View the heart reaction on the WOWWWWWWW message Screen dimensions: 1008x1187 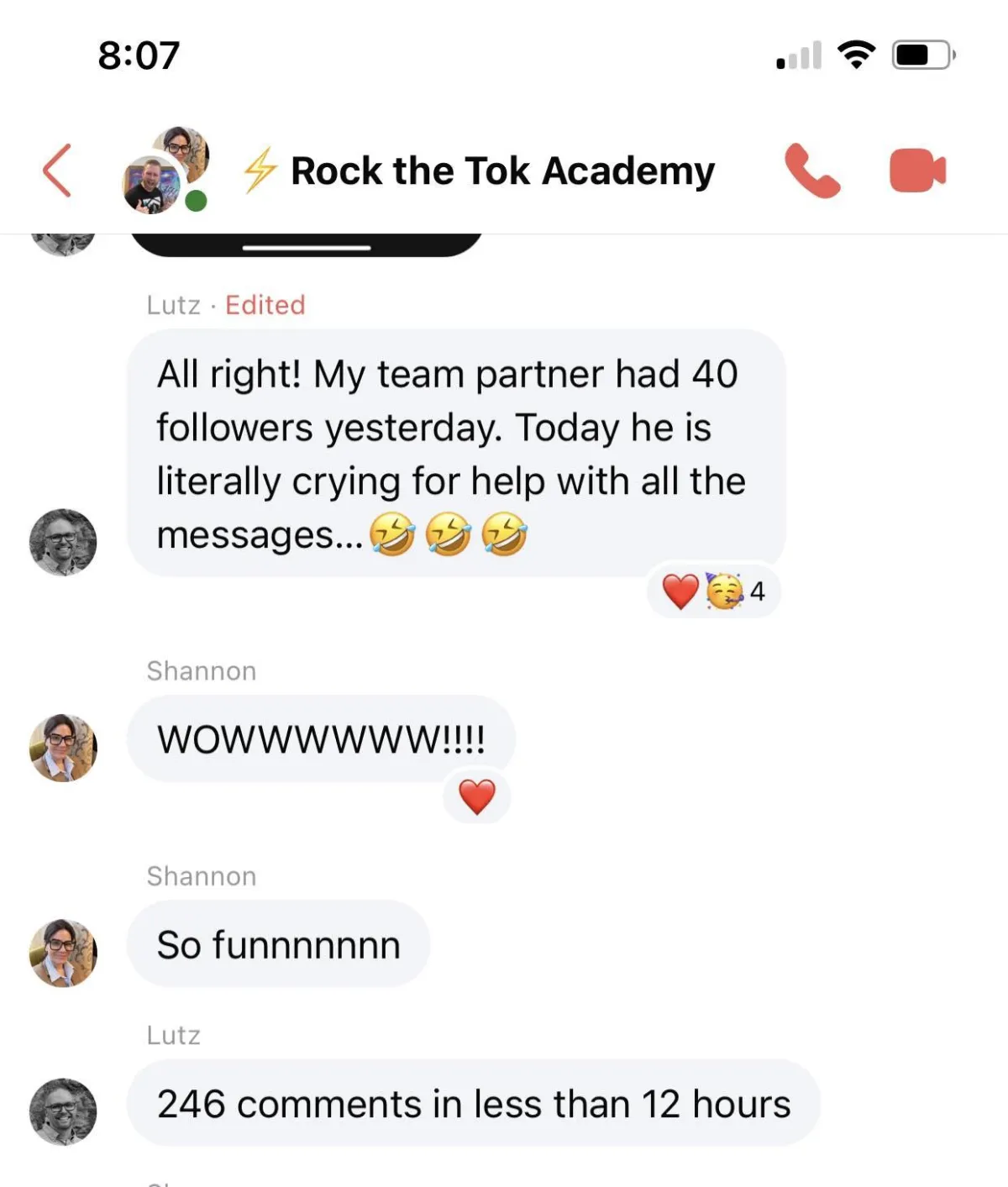(x=476, y=797)
